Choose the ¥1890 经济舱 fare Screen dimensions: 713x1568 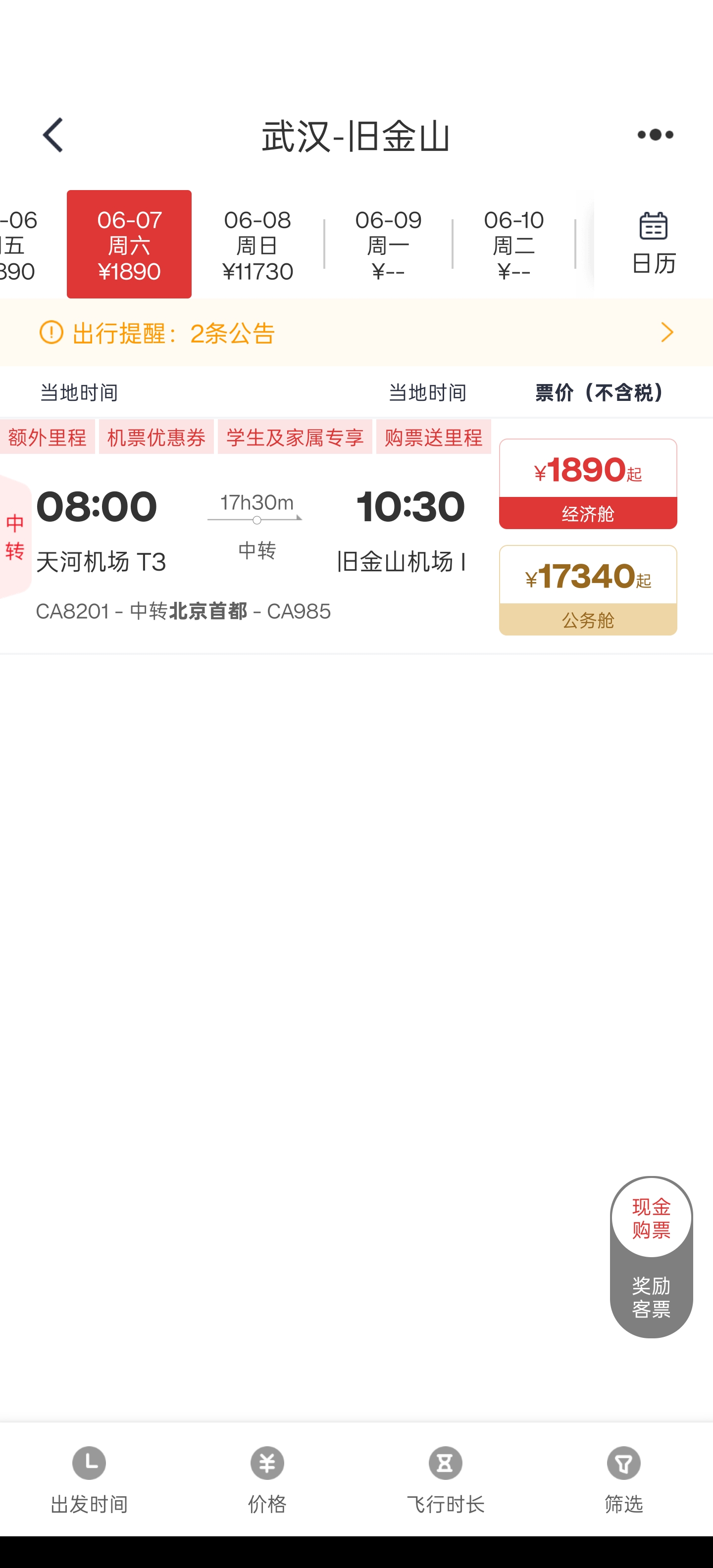tap(588, 484)
